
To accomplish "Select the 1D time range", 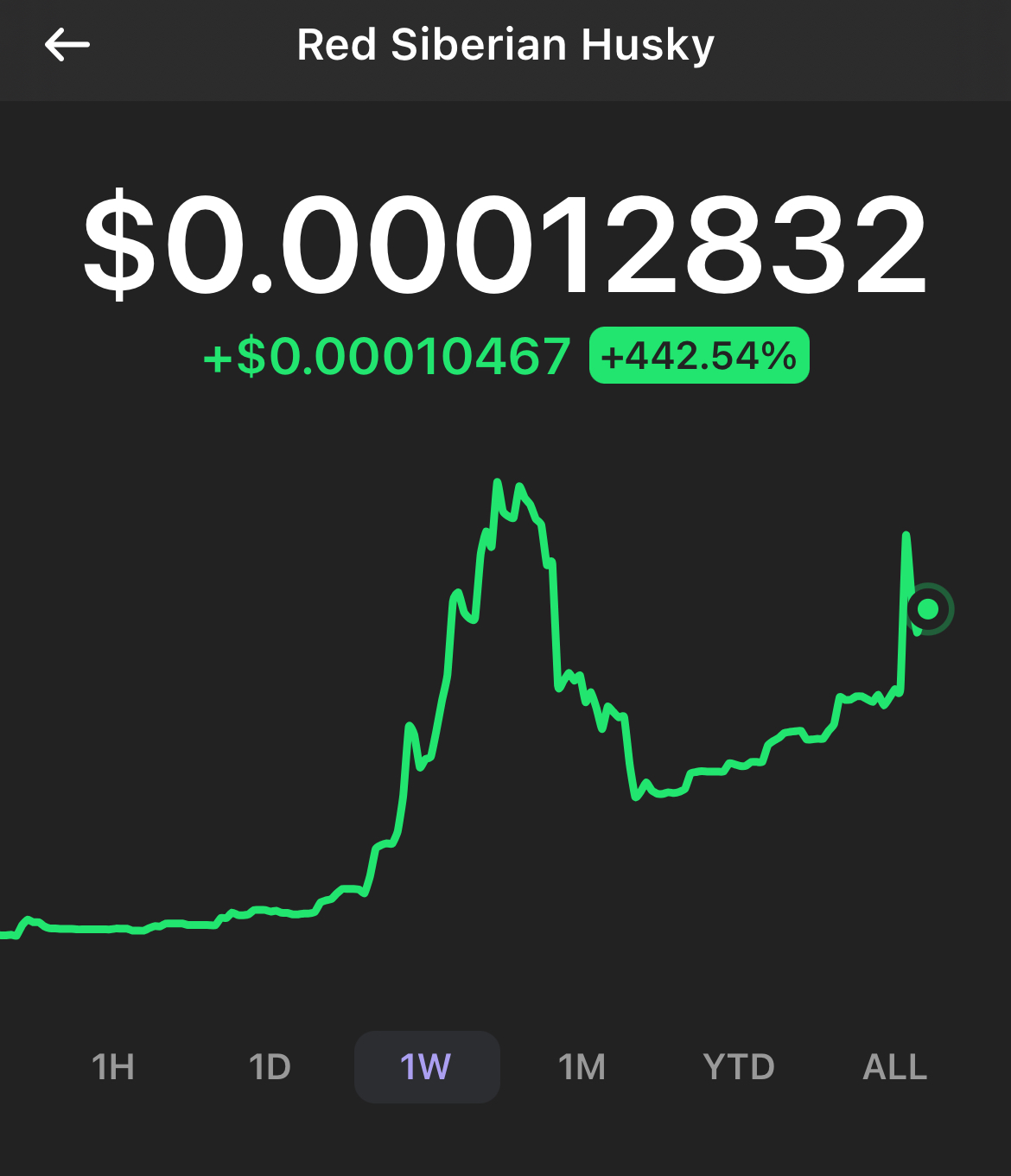I will pos(270,1067).
